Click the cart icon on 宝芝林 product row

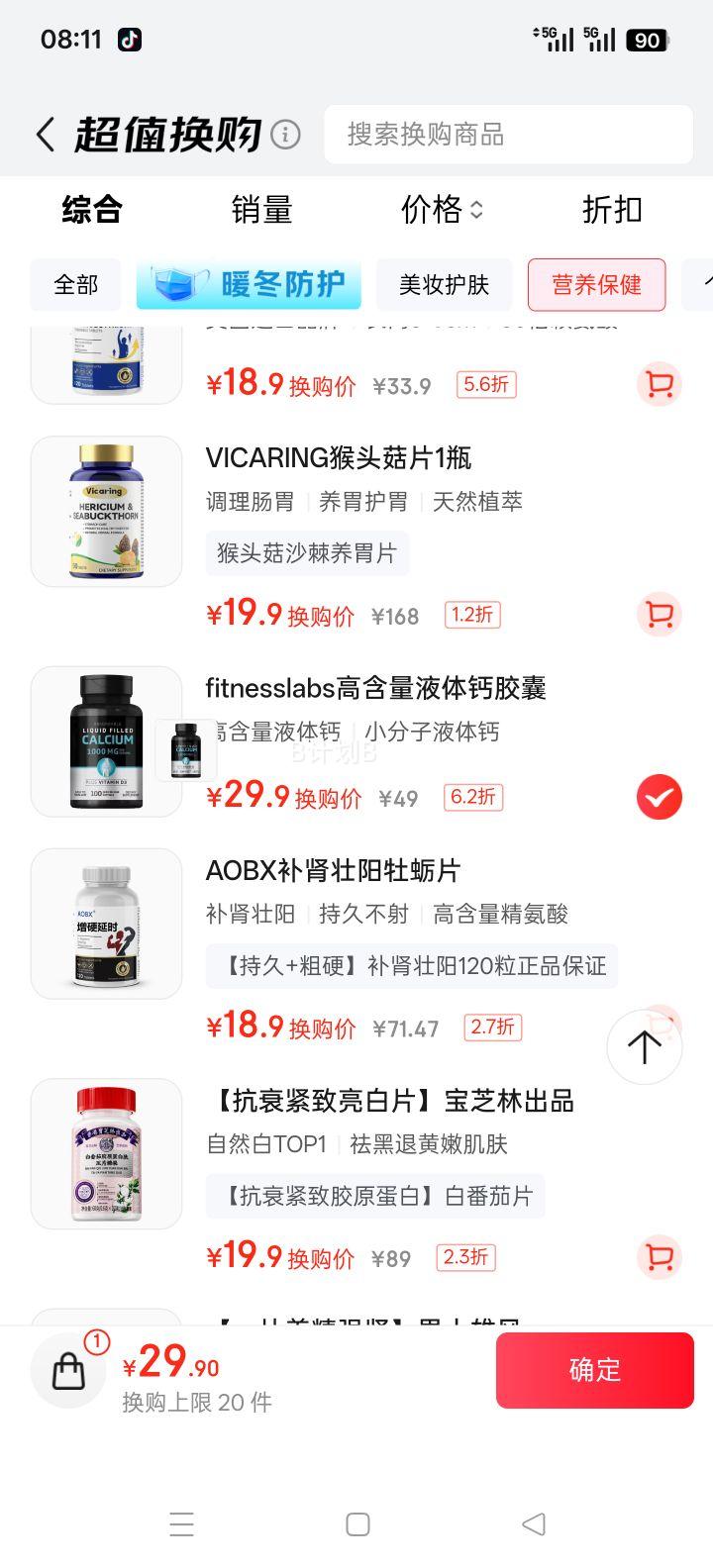[659, 1257]
